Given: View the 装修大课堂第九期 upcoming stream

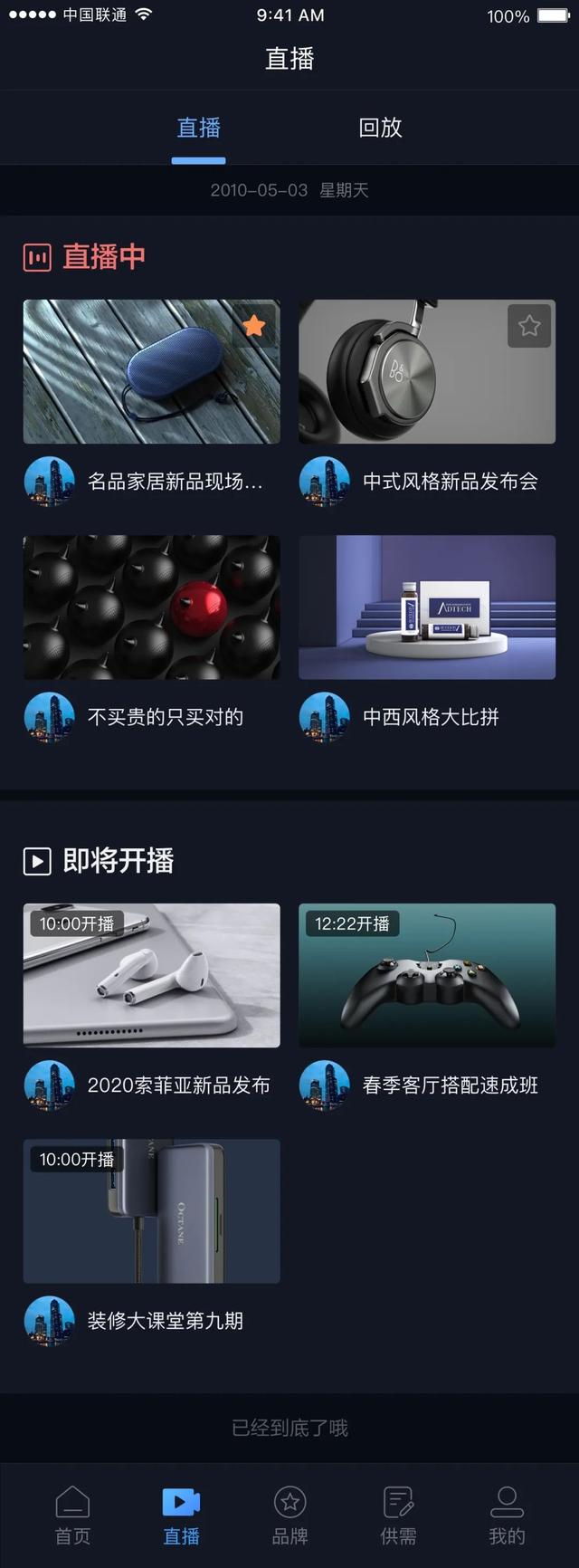Looking at the screenshot, I should click(151, 1210).
